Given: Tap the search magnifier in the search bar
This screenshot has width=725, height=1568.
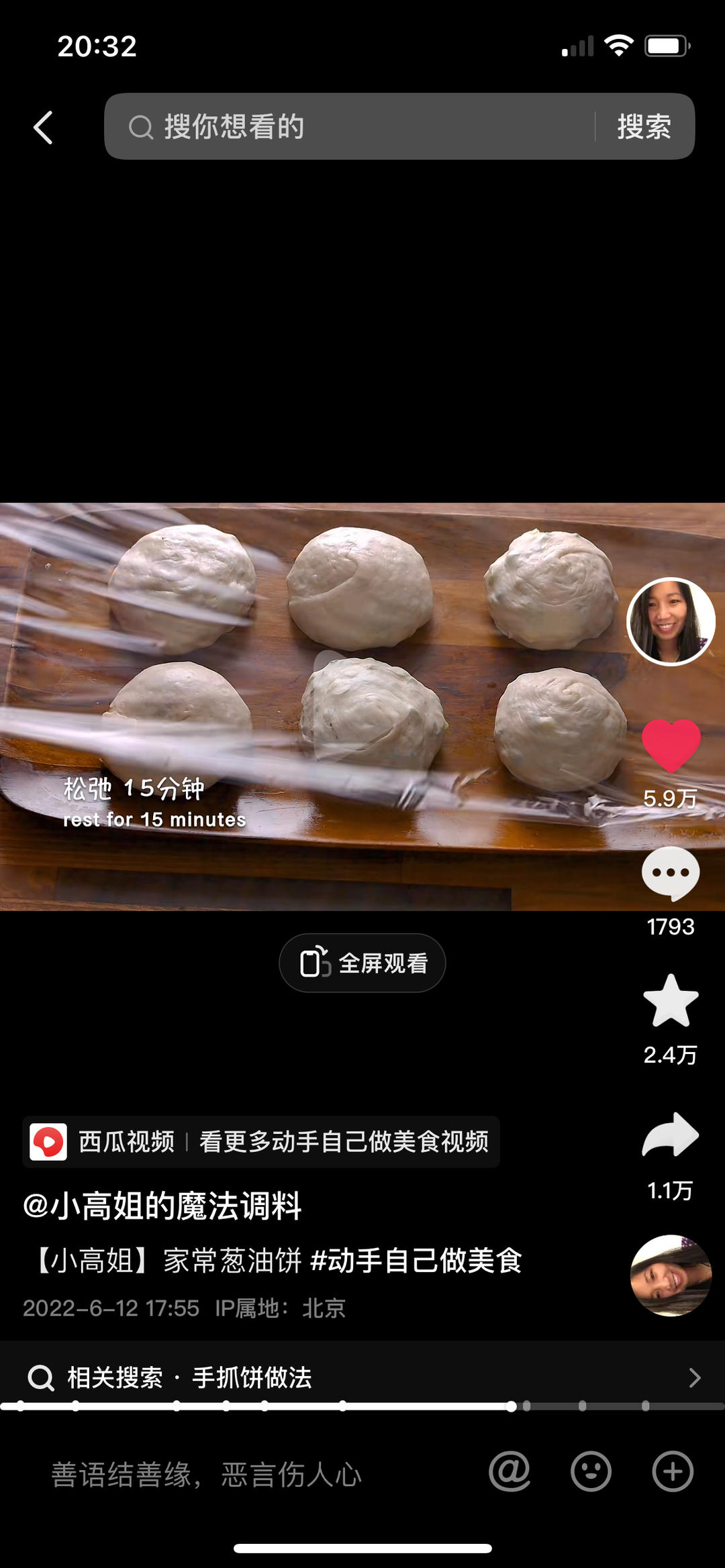Looking at the screenshot, I should point(140,127).
